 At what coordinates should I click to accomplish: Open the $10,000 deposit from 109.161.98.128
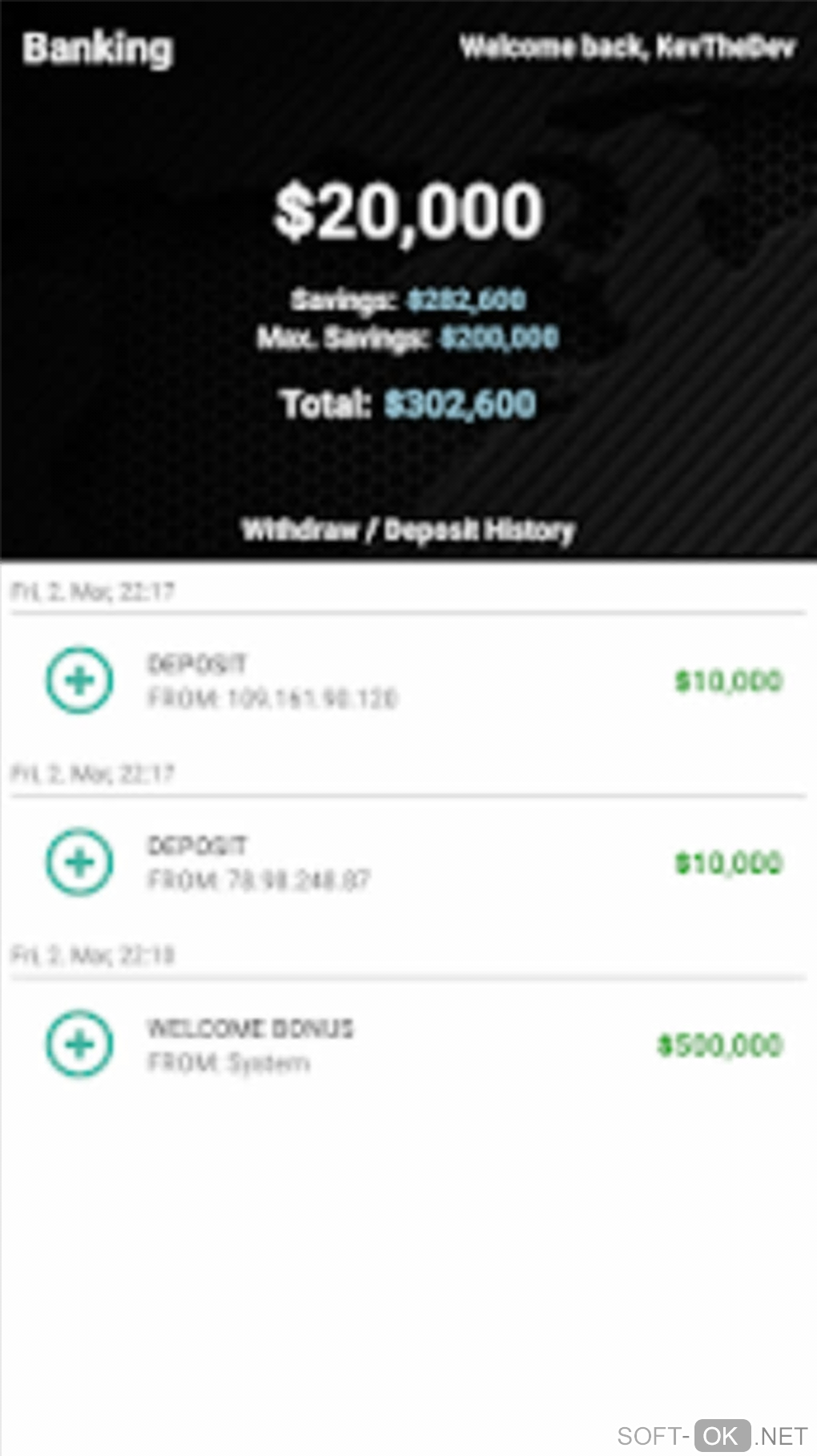tap(408, 681)
